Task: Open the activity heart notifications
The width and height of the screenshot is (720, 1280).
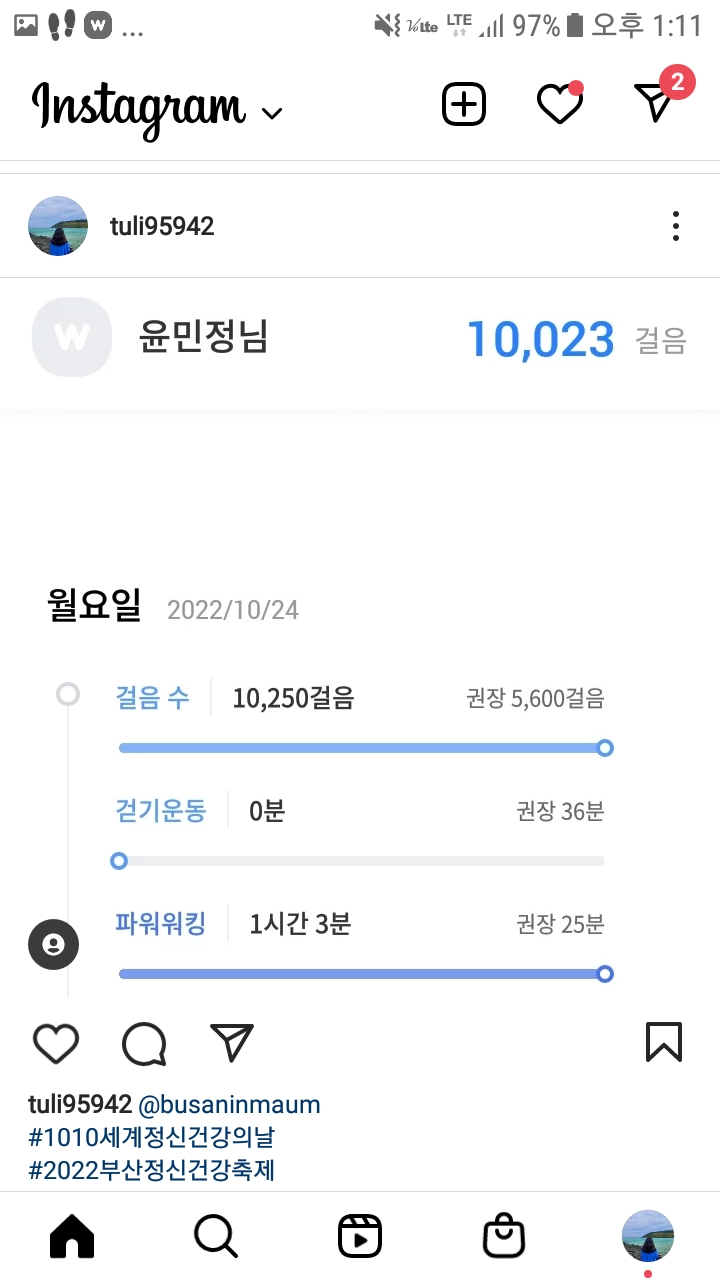Action: (560, 104)
